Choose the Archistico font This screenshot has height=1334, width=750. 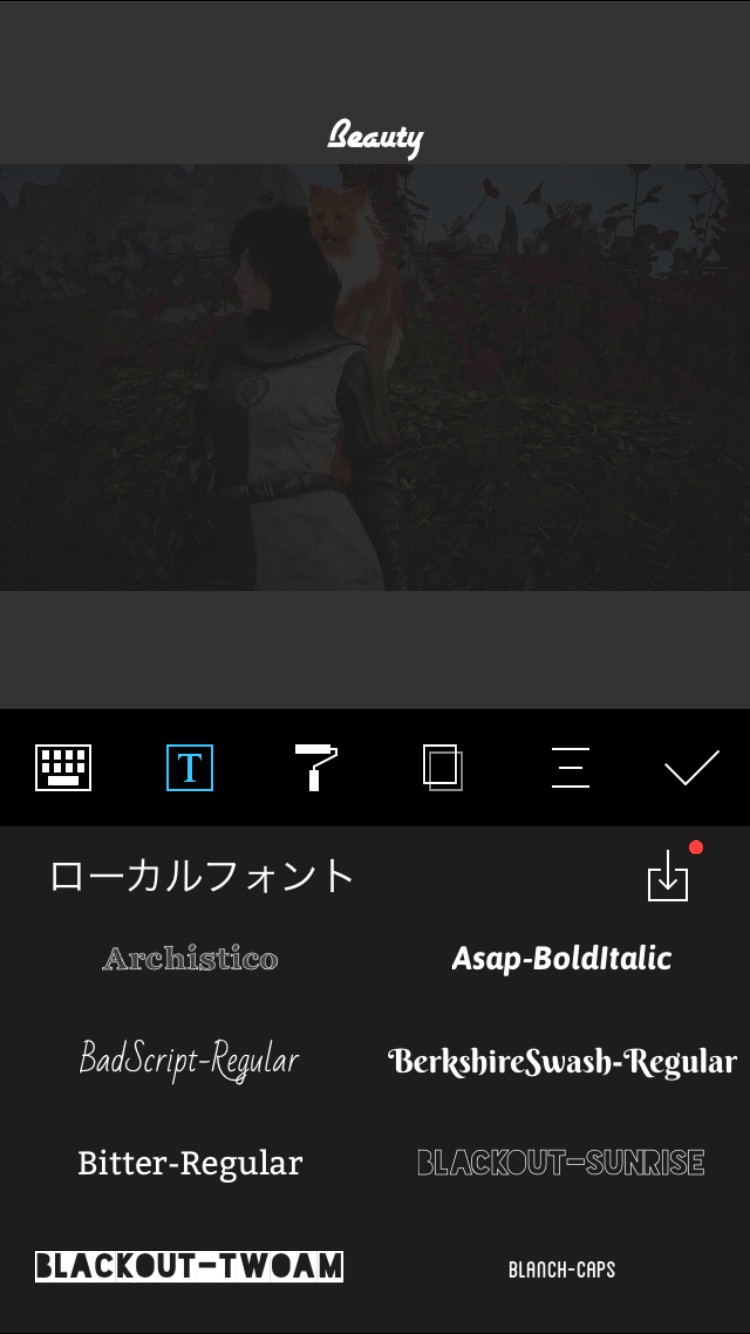click(190, 959)
